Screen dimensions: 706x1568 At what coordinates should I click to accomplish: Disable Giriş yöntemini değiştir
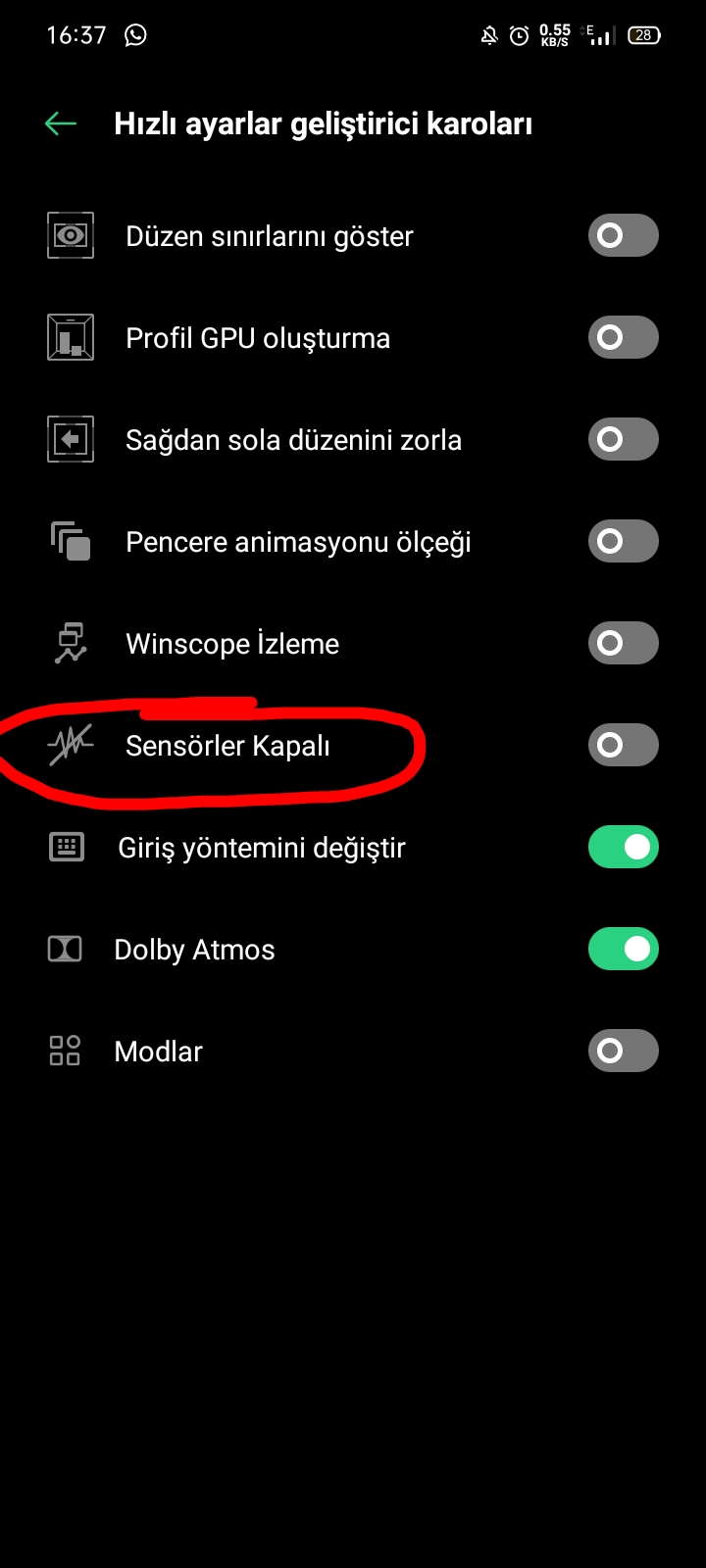[623, 847]
